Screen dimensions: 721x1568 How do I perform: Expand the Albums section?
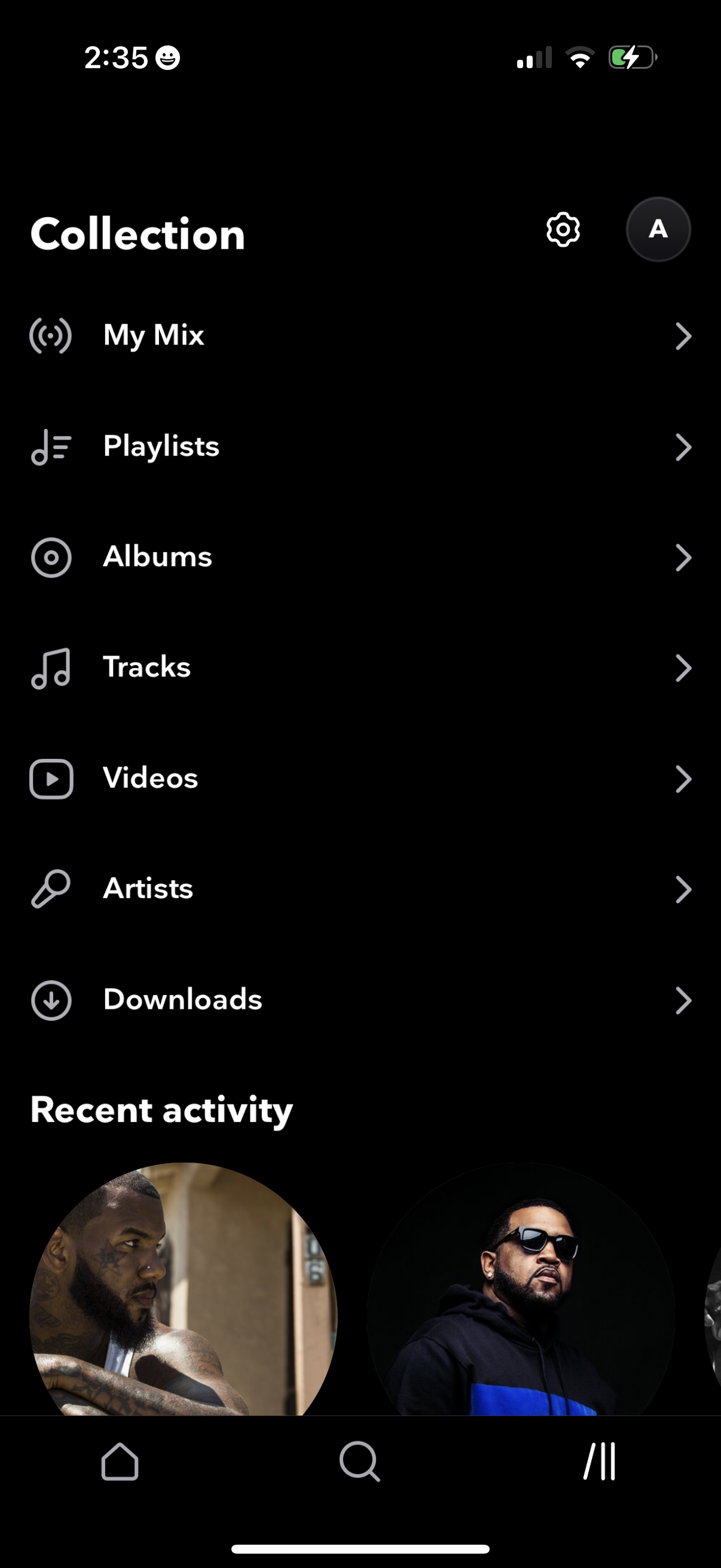[684, 557]
